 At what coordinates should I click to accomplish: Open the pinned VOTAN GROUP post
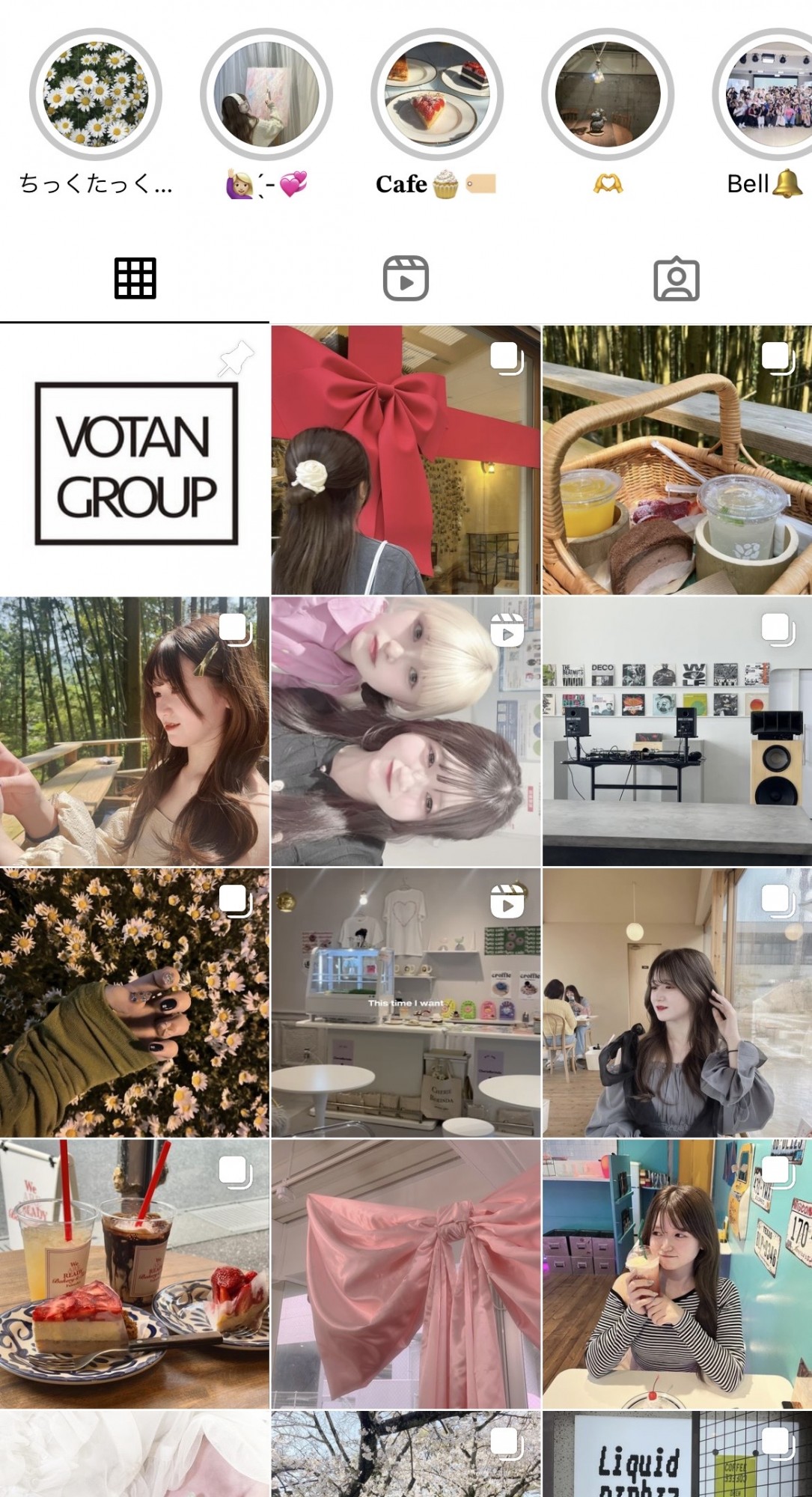[x=135, y=460]
